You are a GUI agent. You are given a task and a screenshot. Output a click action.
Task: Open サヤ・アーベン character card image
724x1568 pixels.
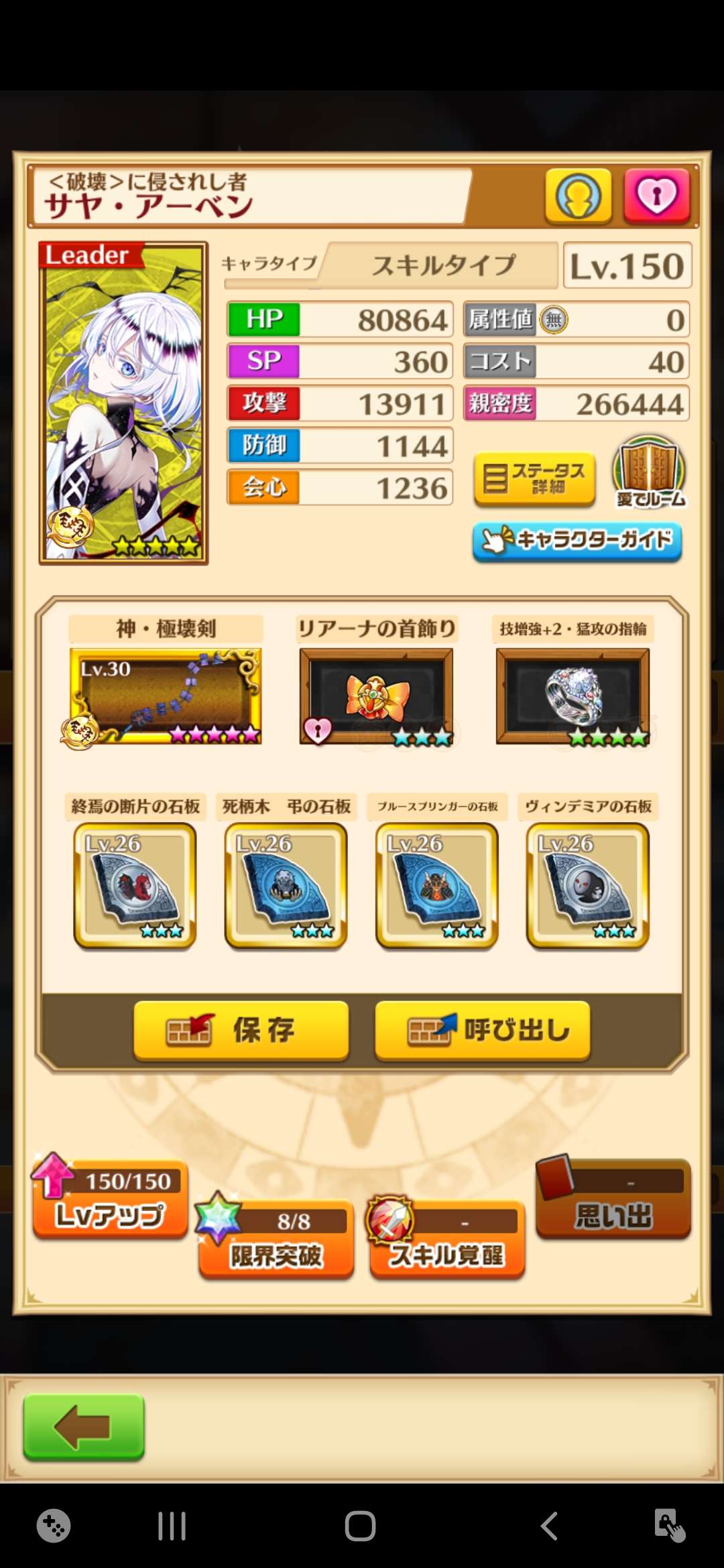tap(123, 403)
